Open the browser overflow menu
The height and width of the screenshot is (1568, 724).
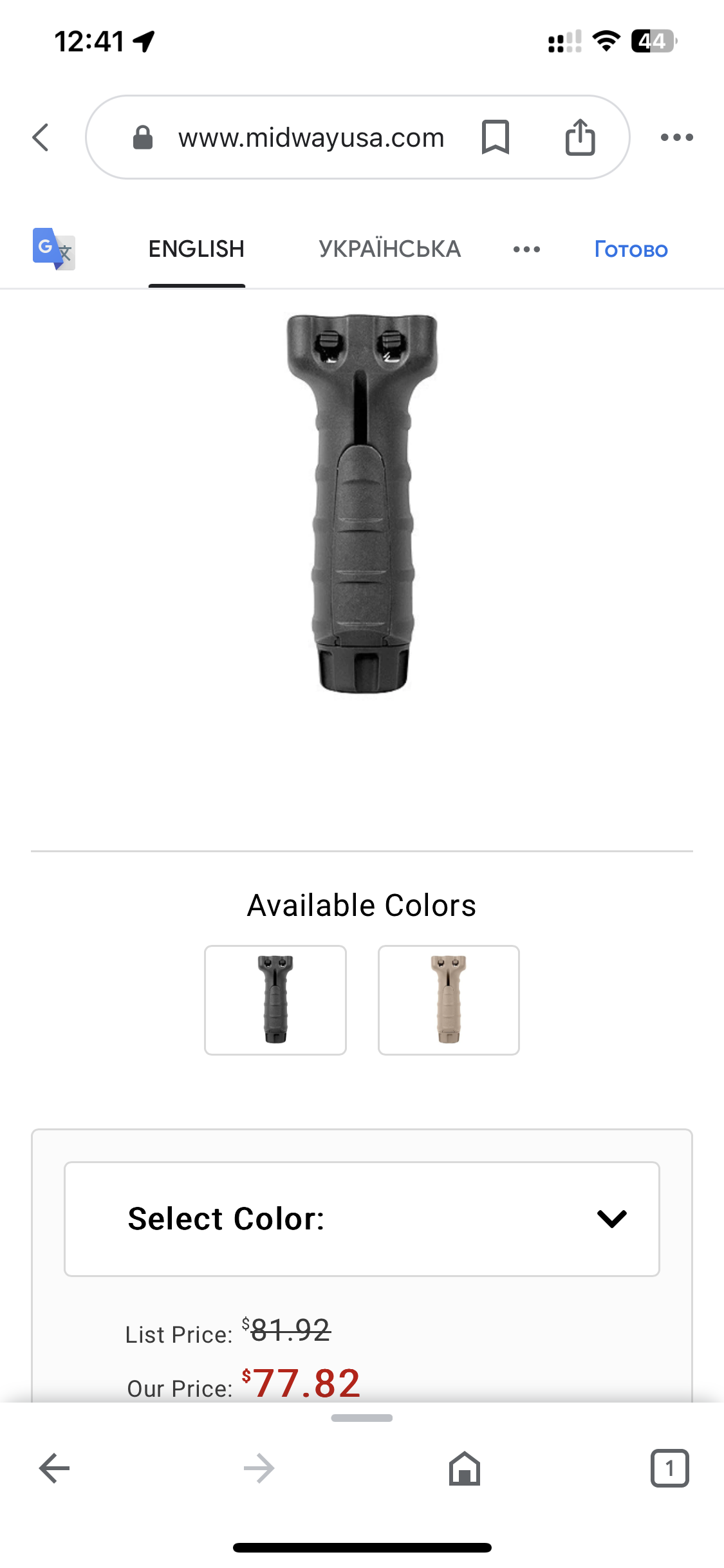click(x=676, y=137)
